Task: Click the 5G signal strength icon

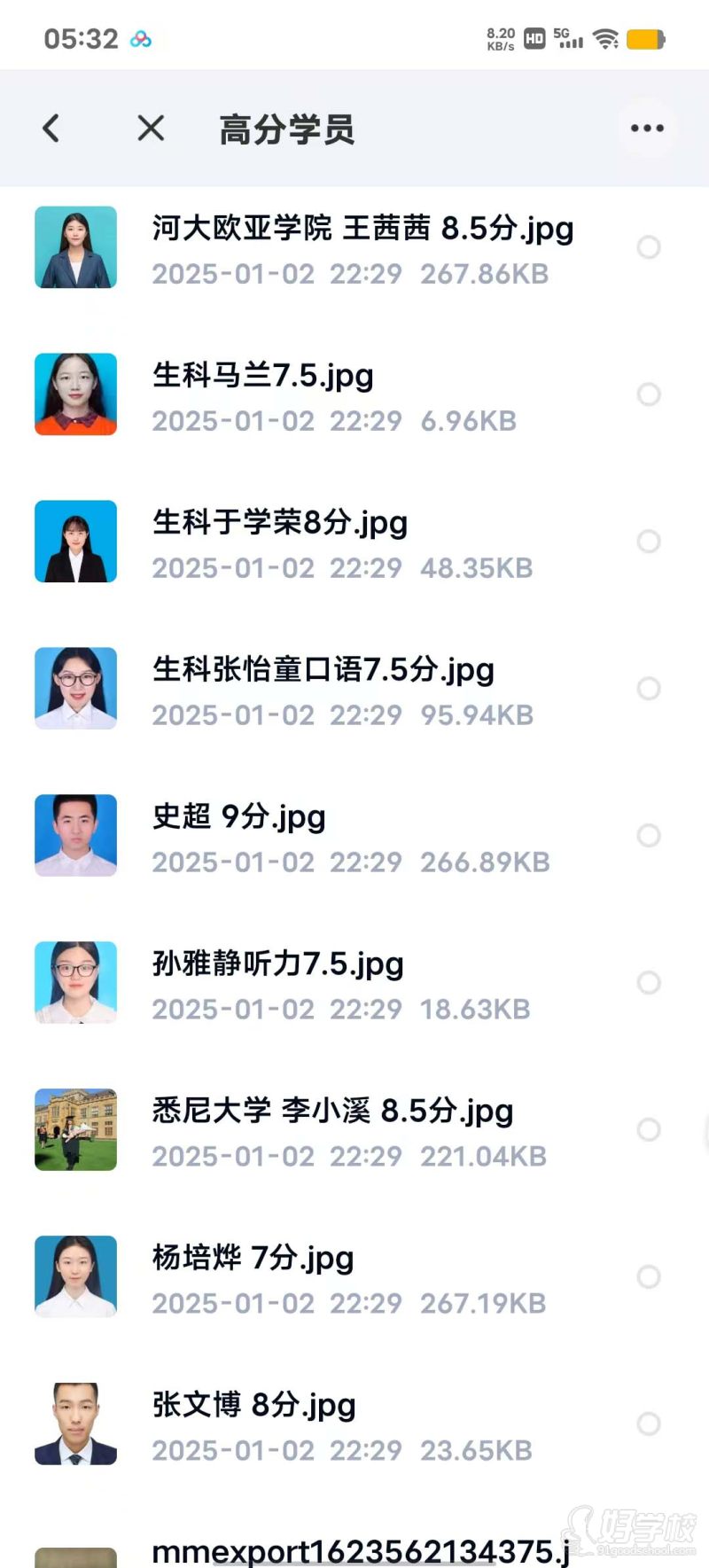Action: 567,38
